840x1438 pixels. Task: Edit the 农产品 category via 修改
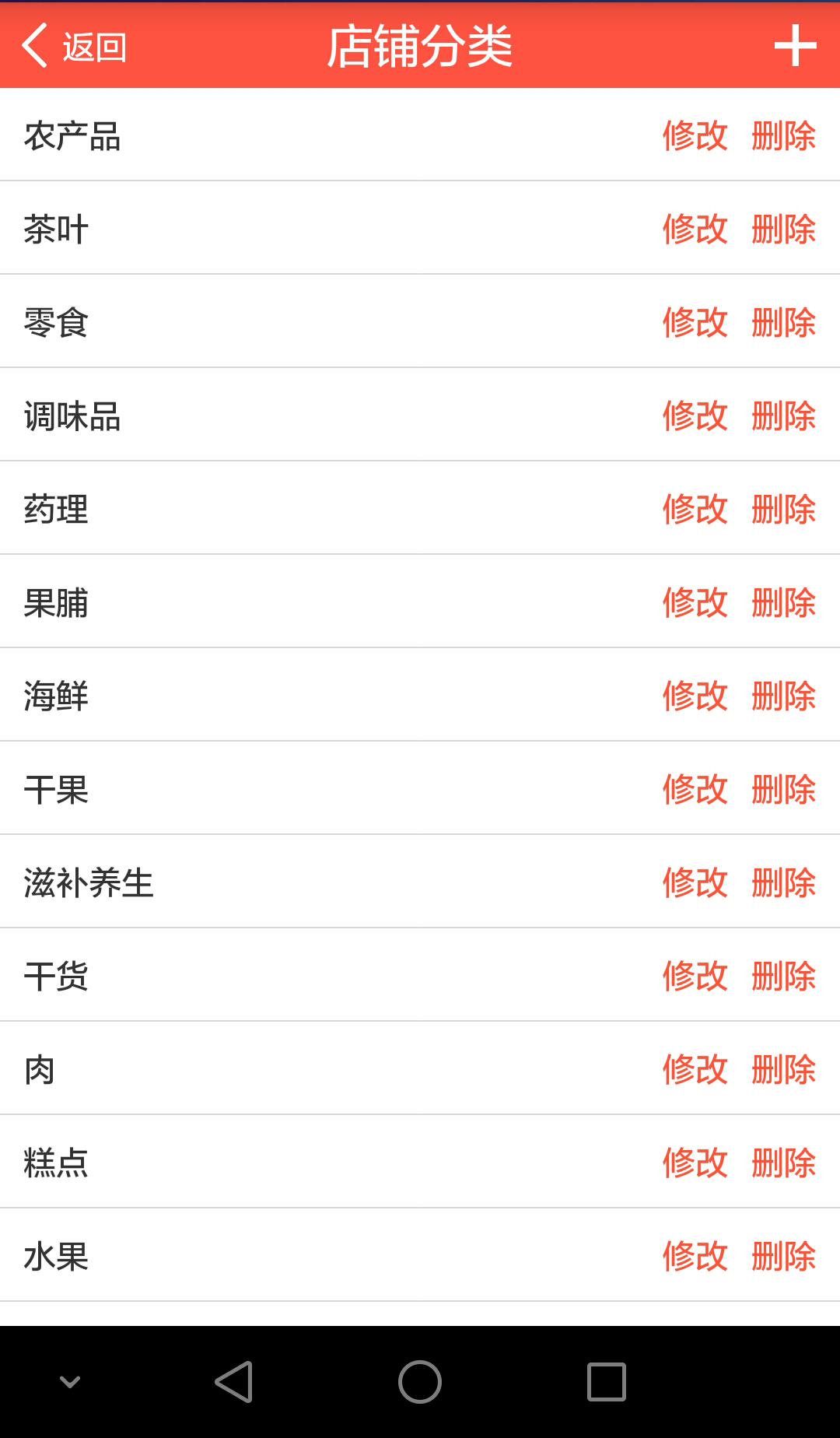pos(695,135)
